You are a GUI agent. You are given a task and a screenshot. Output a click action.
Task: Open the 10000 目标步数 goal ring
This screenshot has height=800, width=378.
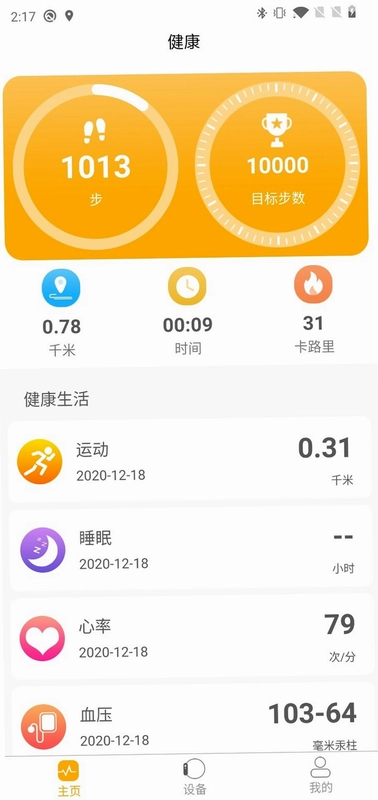point(278,163)
